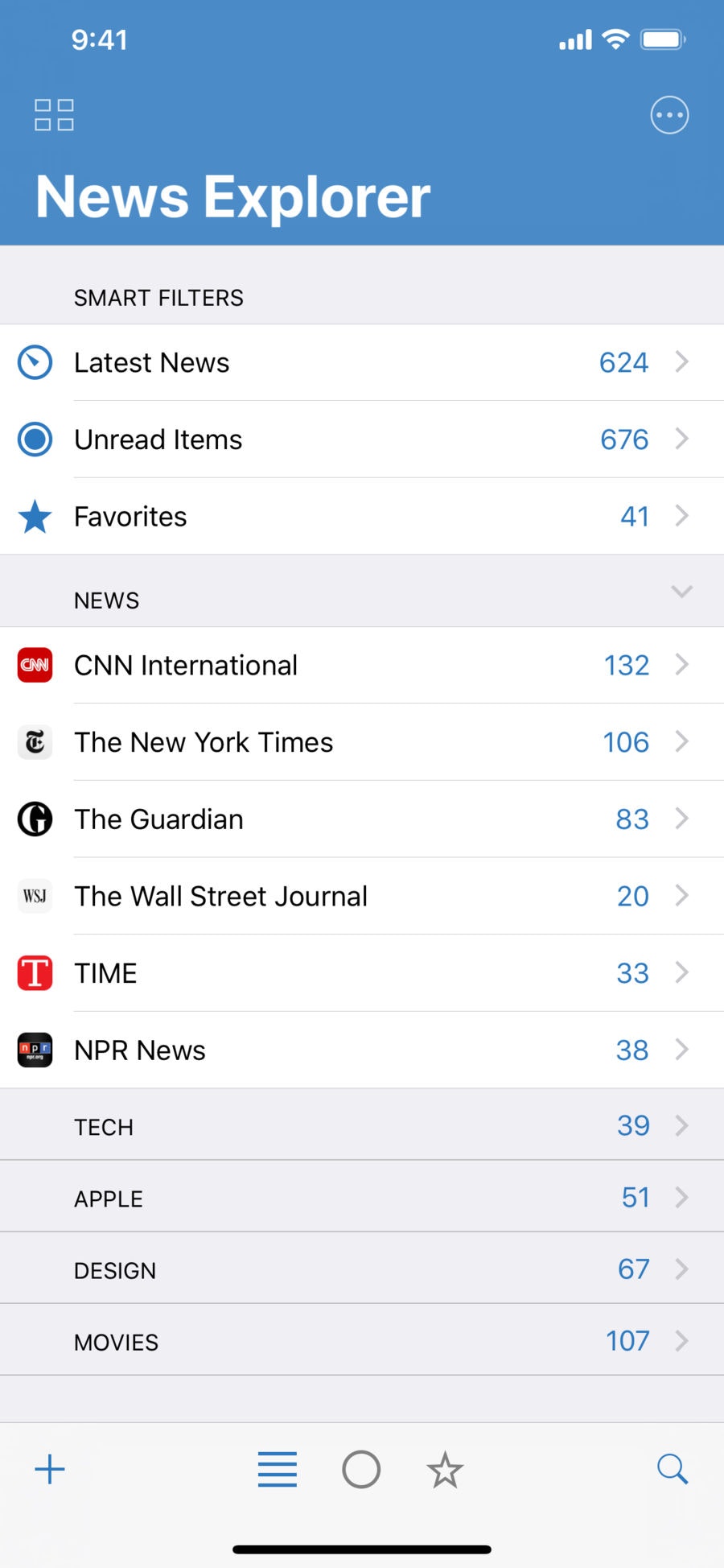
Task: Open the grid view icon top left
Action: [x=53, y=114]
